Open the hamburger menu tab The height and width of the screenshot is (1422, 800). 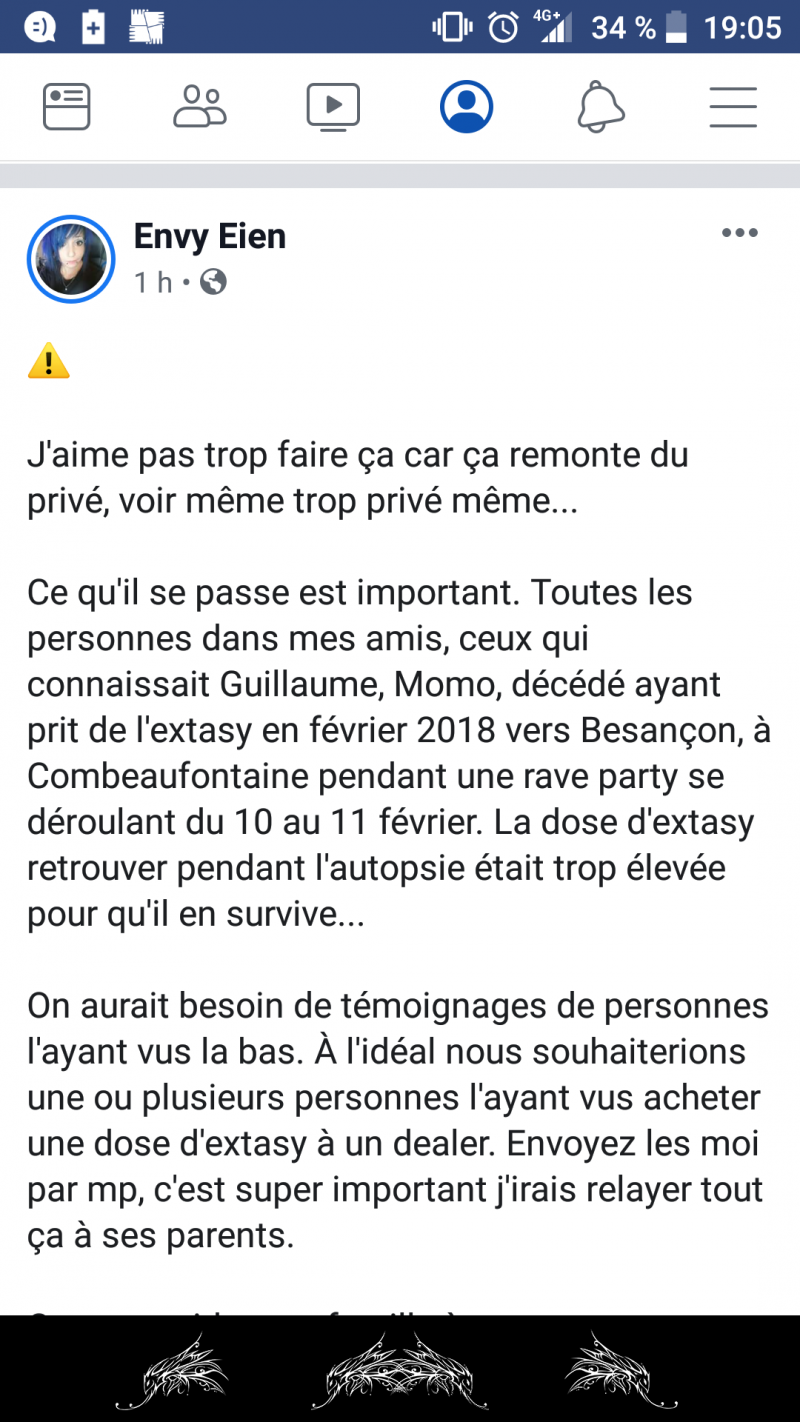pos(733,106)
